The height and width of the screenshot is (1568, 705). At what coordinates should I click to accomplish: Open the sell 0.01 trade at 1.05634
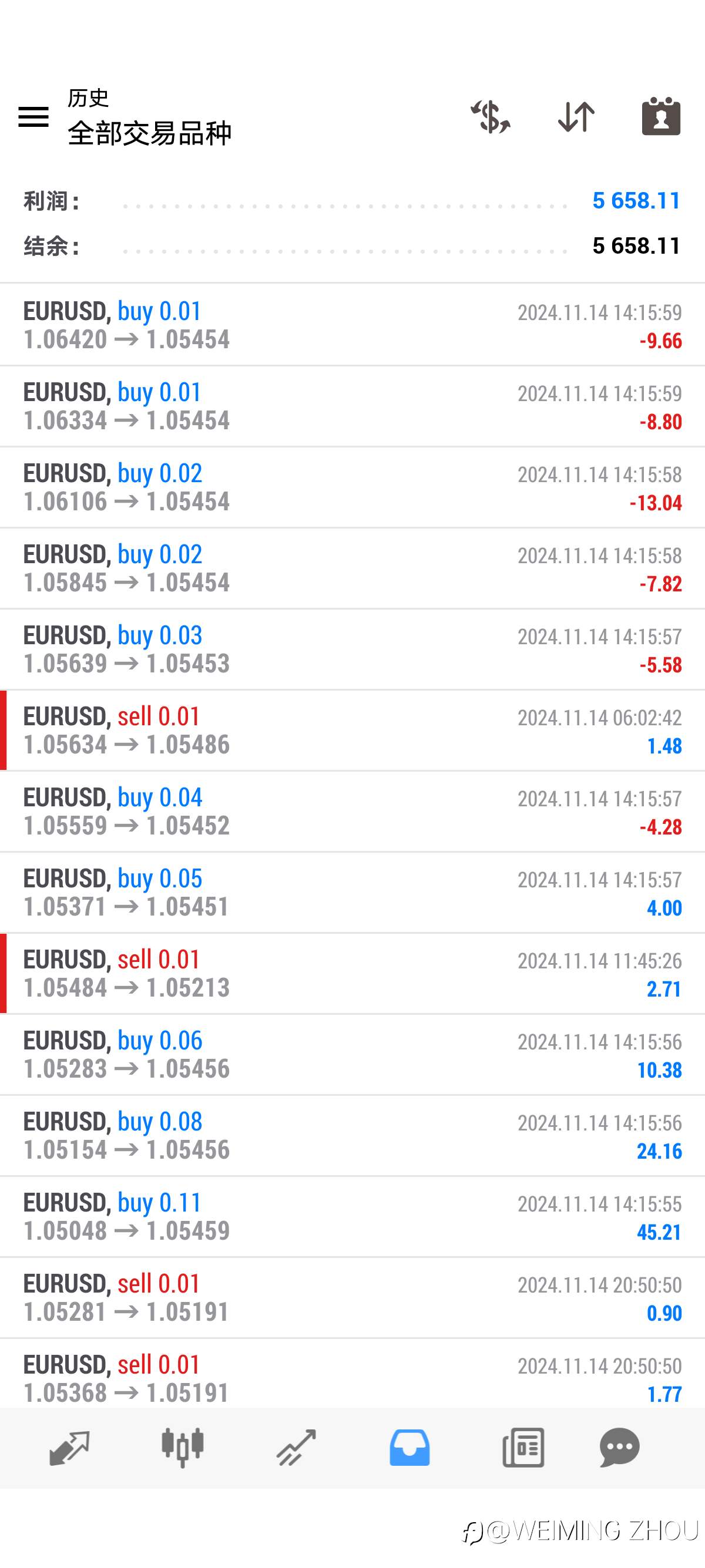352,730
